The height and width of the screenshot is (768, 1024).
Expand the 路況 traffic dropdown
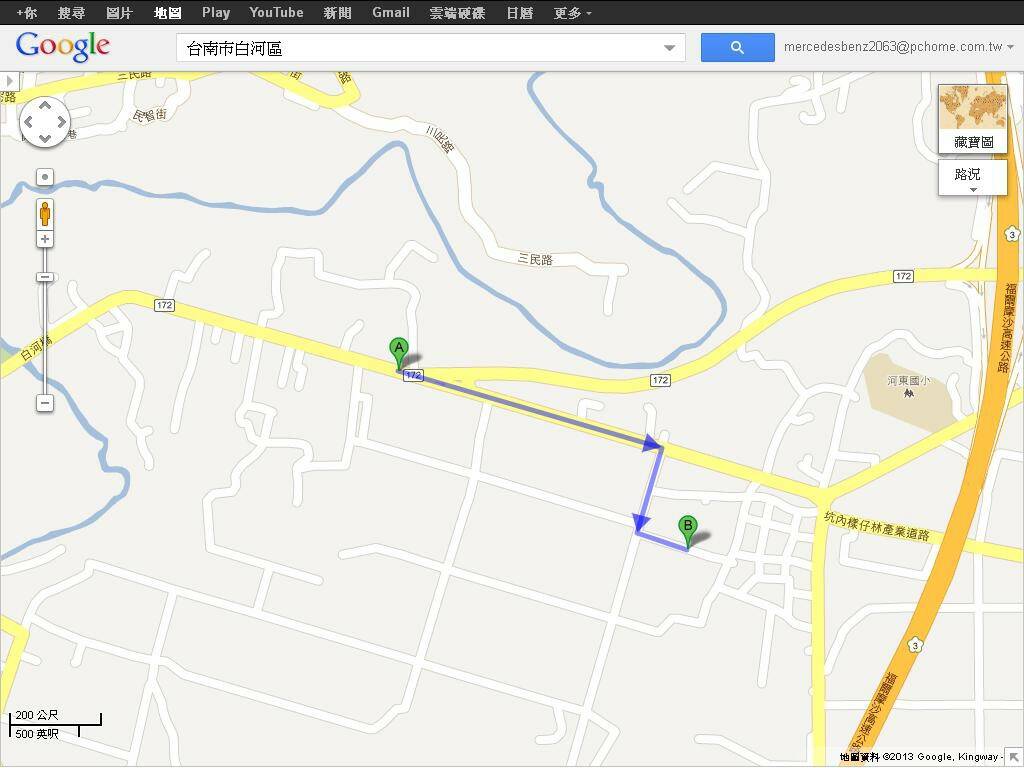pos(972,178)
